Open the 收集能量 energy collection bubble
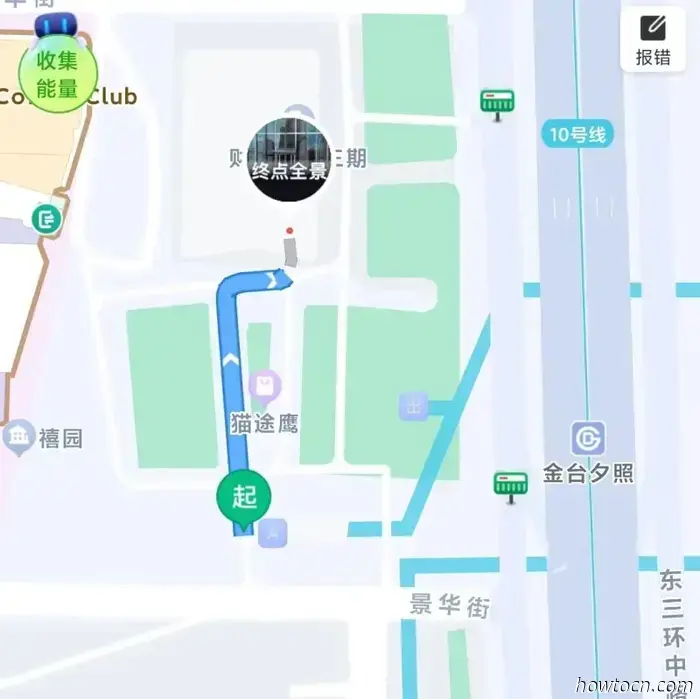The width and height of the screenshot is (700, 699). pyautogui.click(x=58, y=73)
